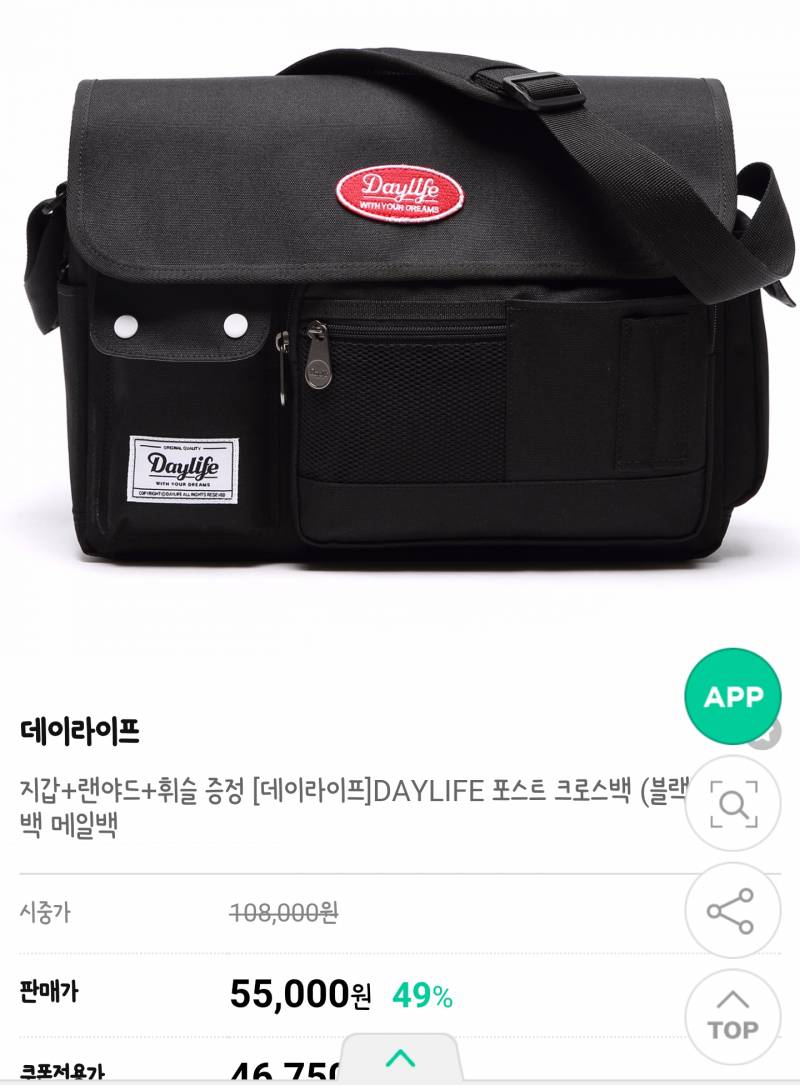Select the 쿠폰적용가 coupon price row

click(62, 1071)
